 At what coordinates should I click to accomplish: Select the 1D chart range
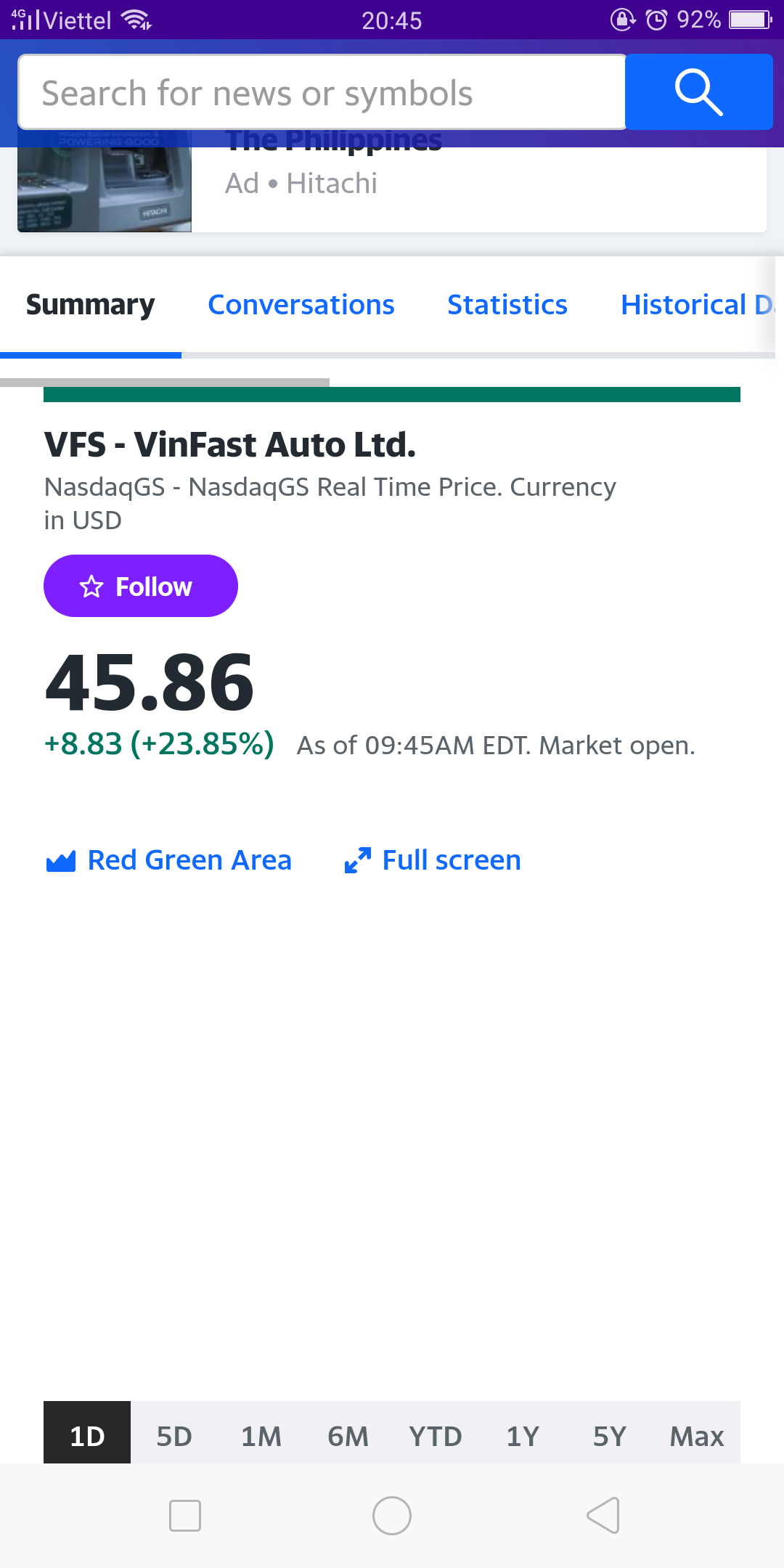point(87,1435)
